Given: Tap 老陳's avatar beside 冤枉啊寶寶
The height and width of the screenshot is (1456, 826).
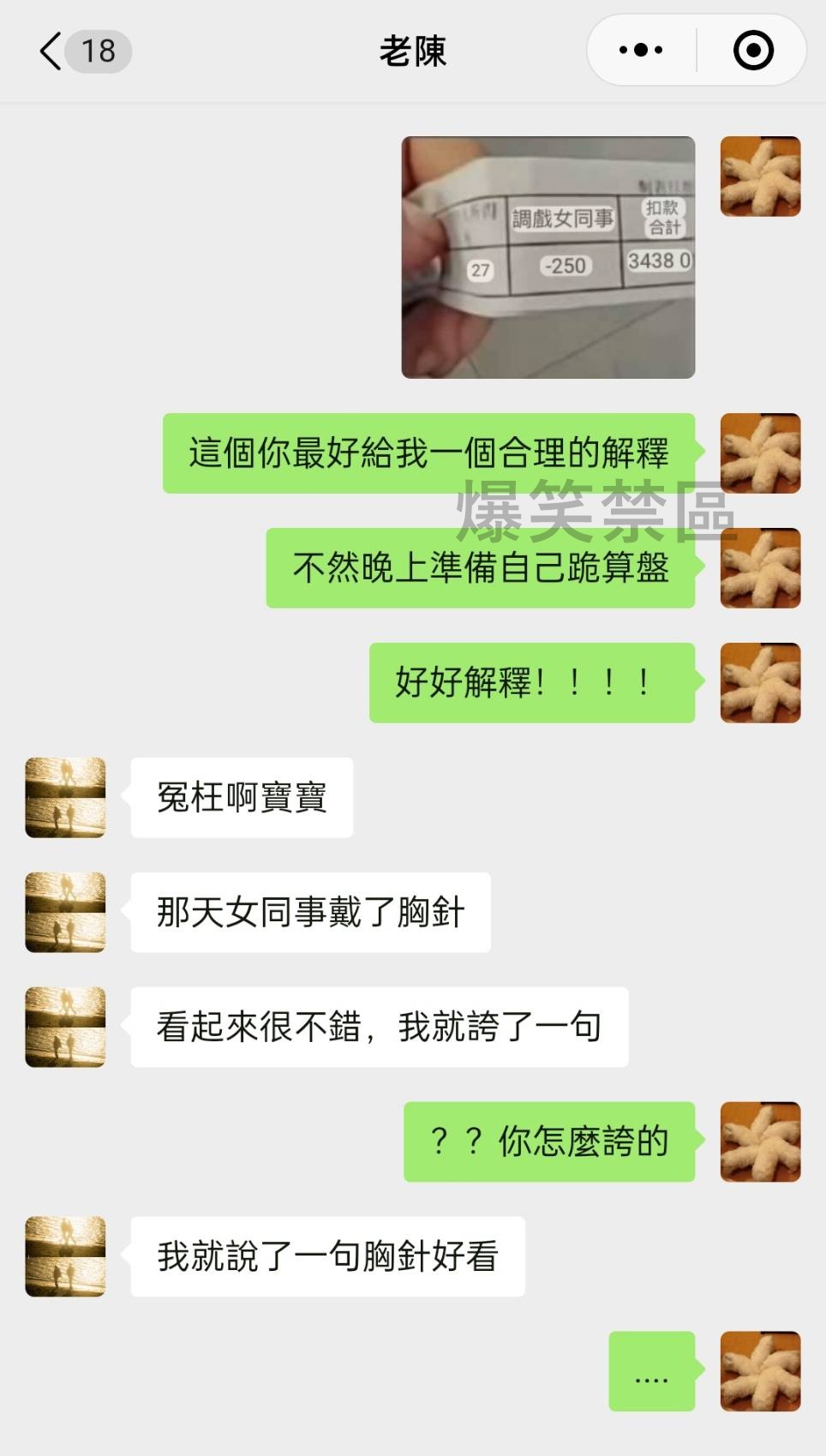Looking at the screenshot, I should pyautogui.click(x=65, y=797).
